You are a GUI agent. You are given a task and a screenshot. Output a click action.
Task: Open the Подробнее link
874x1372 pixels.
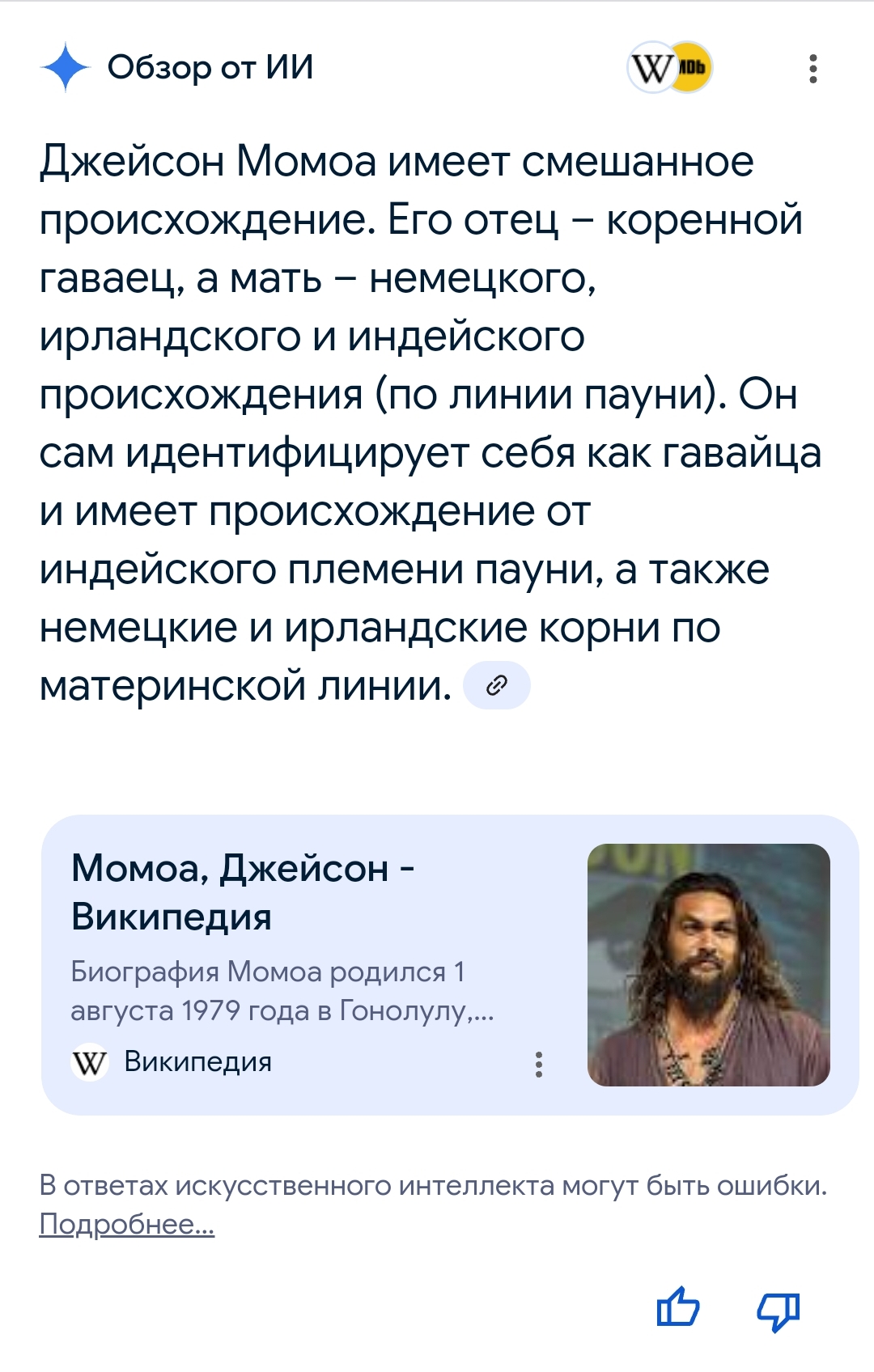tap(126, 1224)
